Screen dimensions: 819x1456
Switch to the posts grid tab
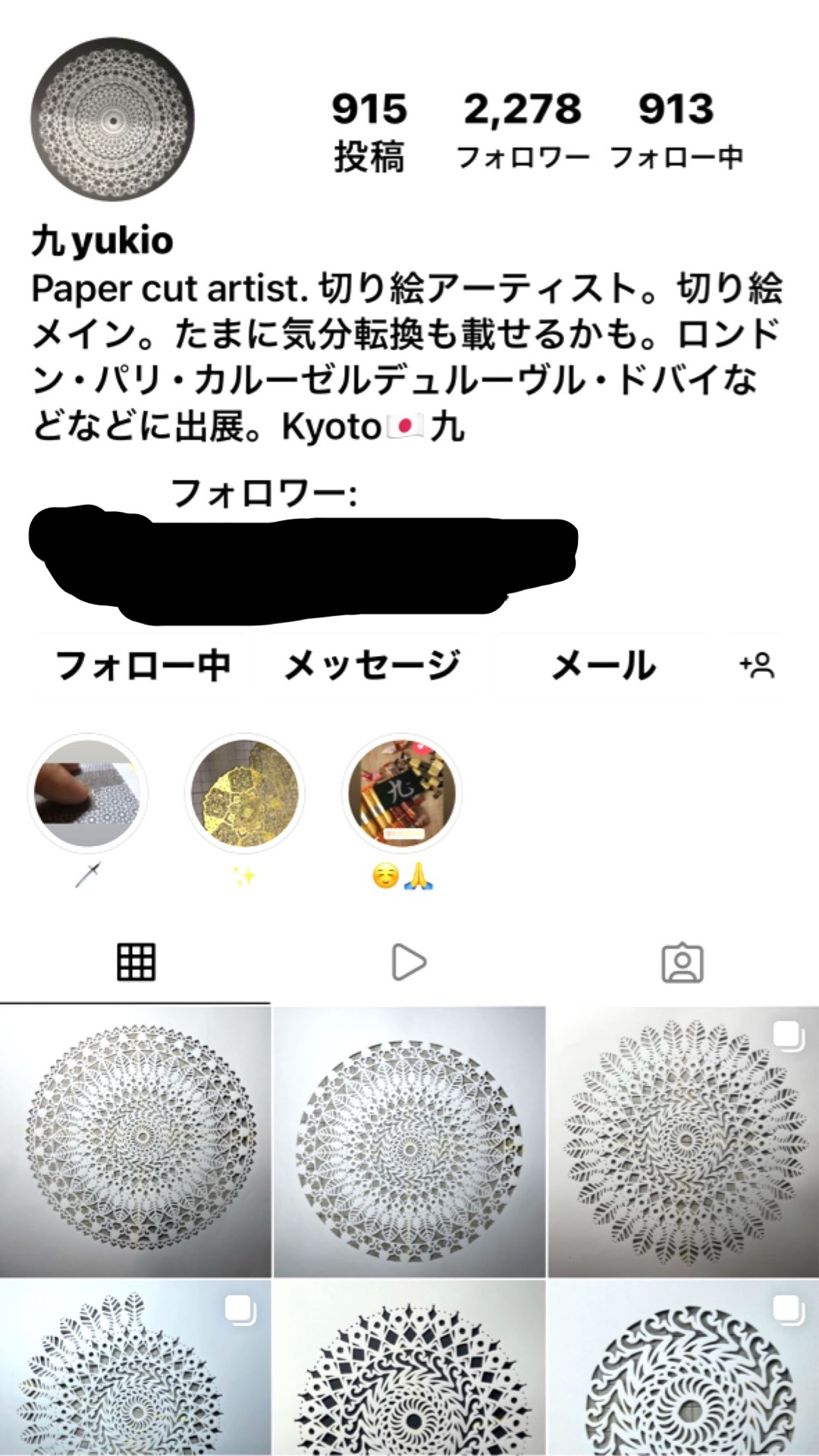click(x=136, y=962)
